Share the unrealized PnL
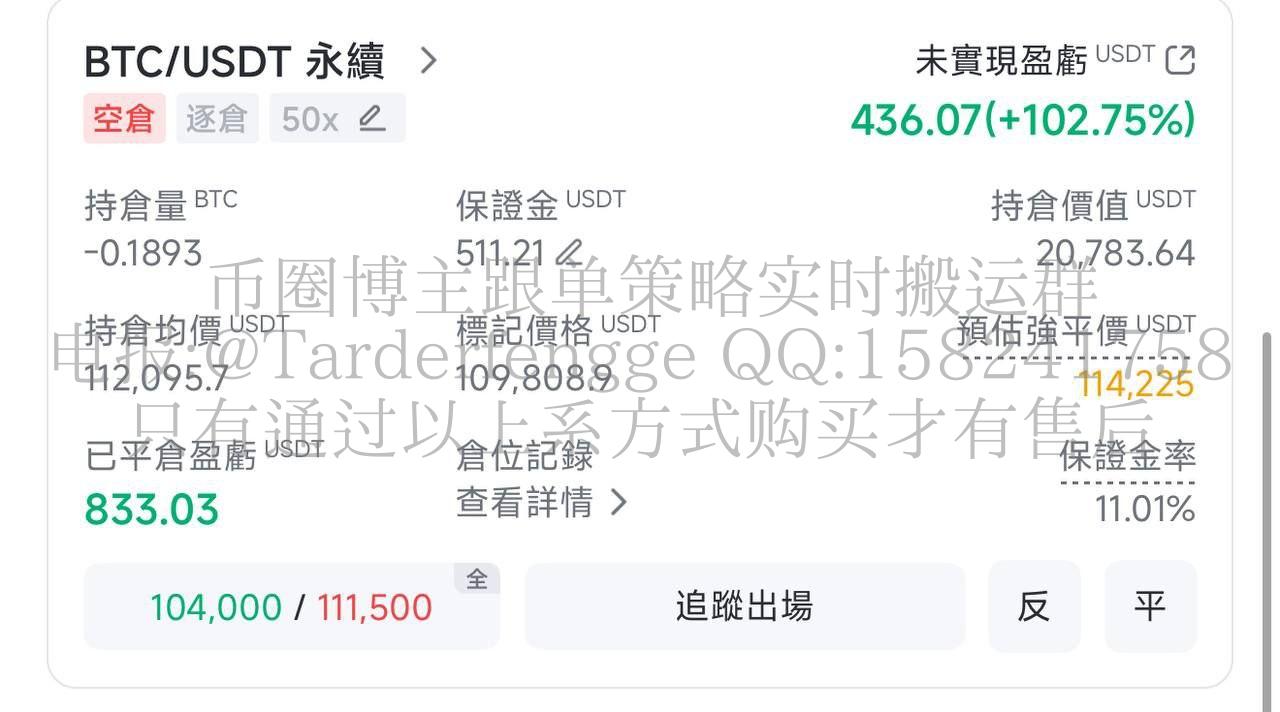 (1181, 60)
